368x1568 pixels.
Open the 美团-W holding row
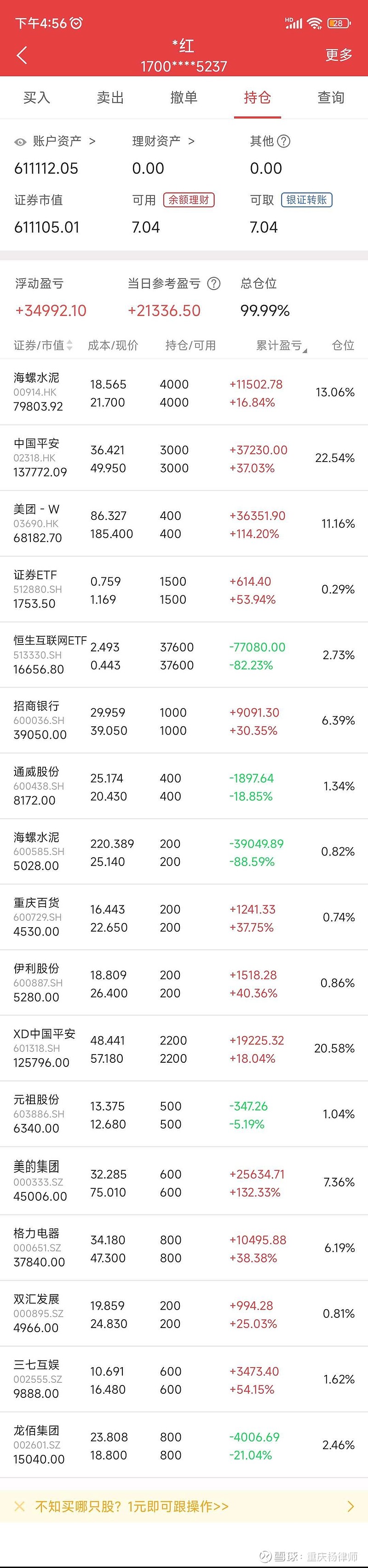pos(184,524)
